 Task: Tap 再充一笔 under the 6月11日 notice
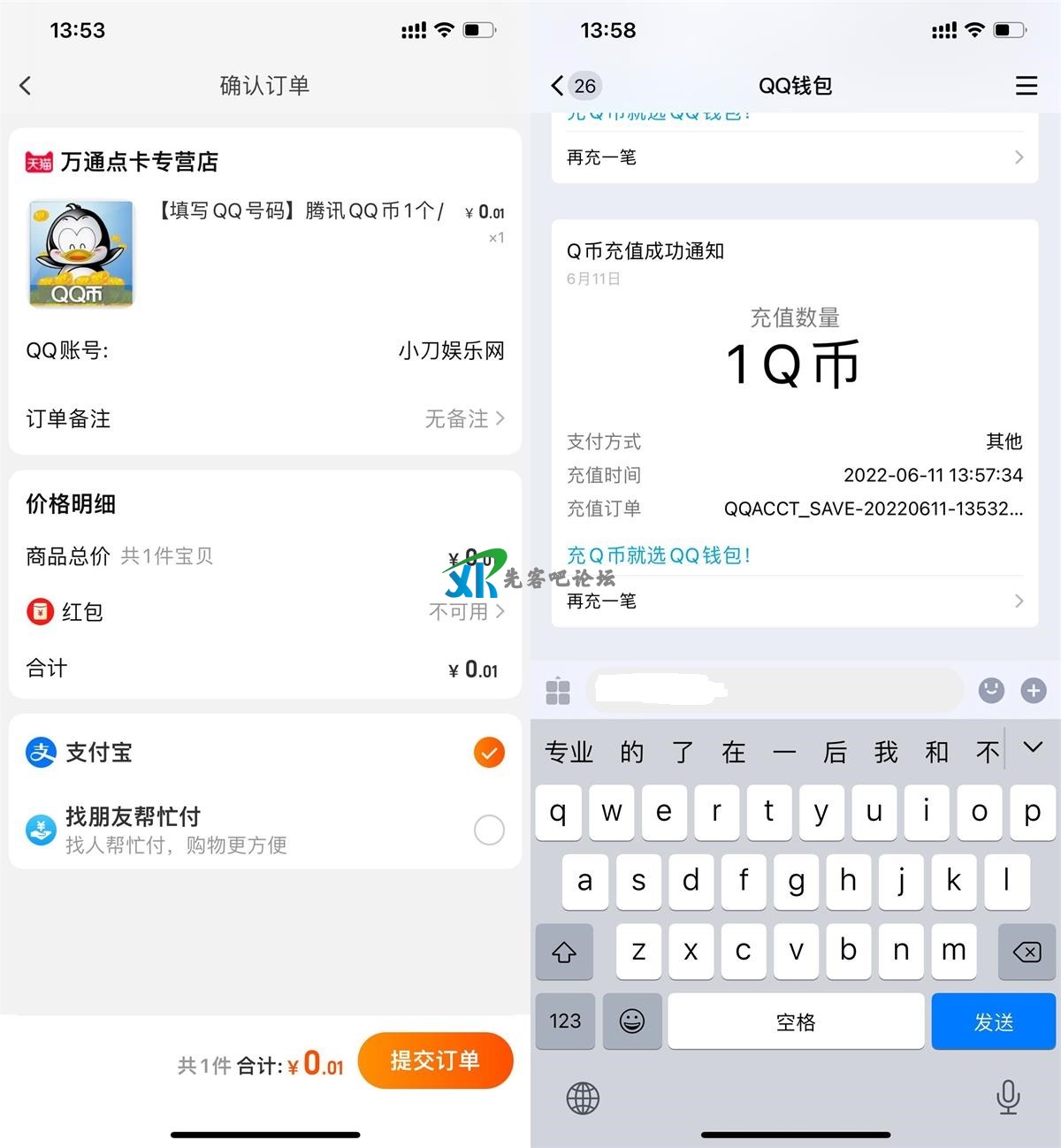click(794, 601)
